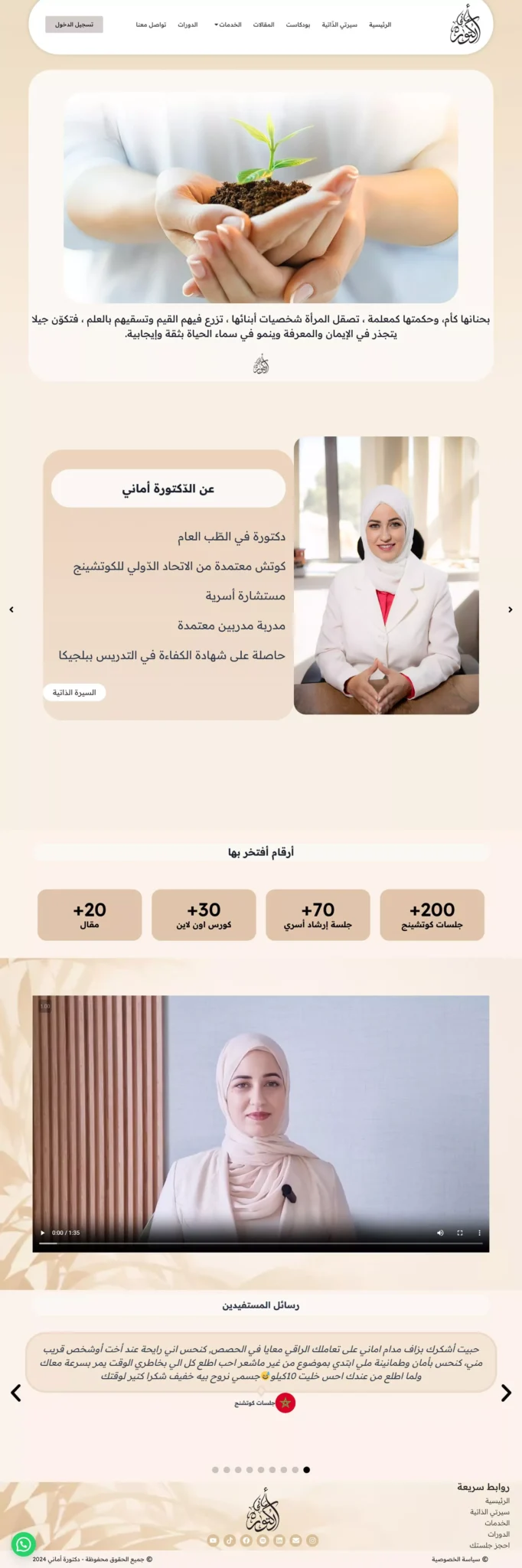The image size is (522, 1568).
Task: Select تواصل معنا in the header
Action: (151, 25)
